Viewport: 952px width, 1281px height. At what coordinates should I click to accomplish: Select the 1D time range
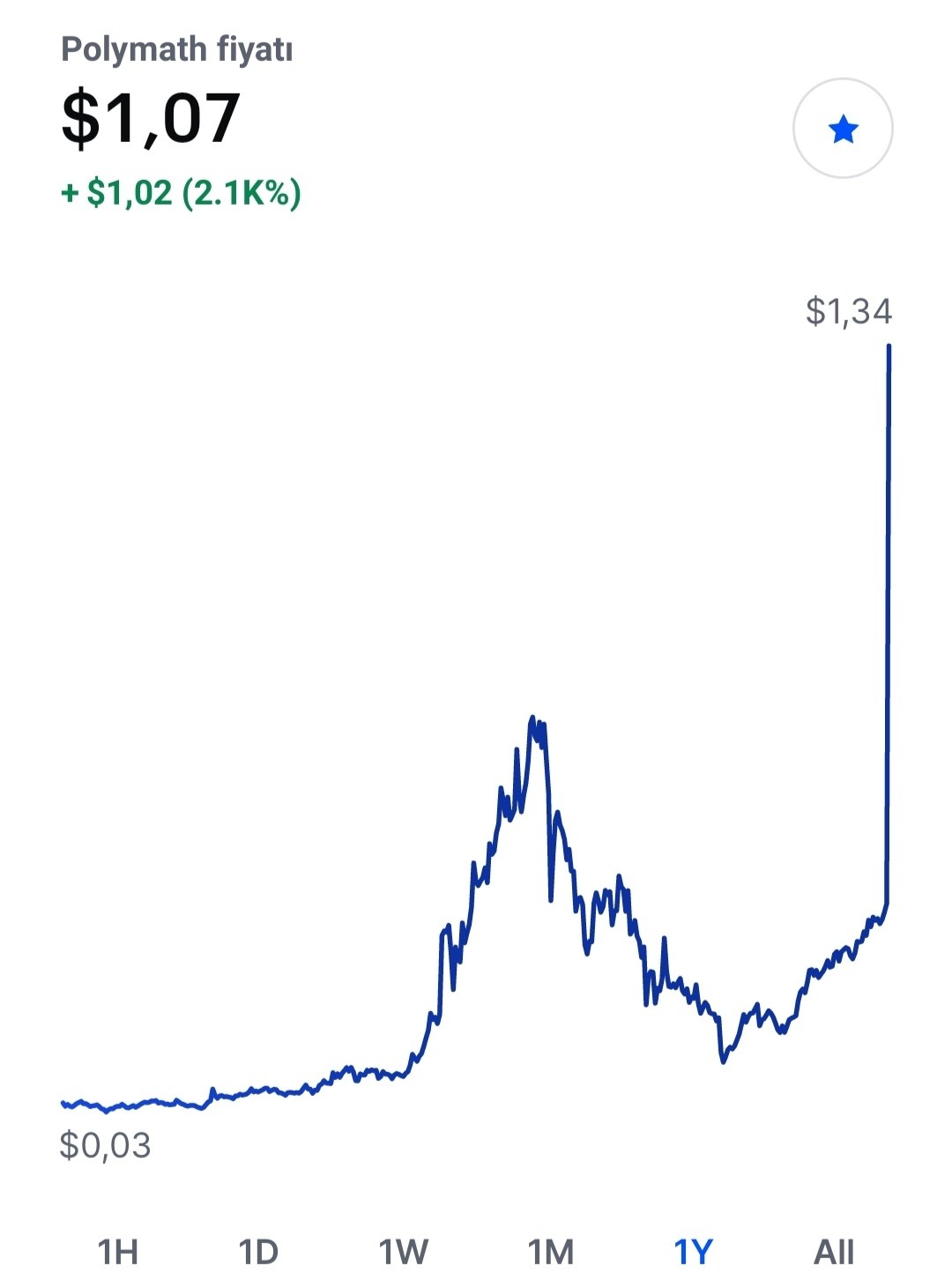pos(258,1251)
